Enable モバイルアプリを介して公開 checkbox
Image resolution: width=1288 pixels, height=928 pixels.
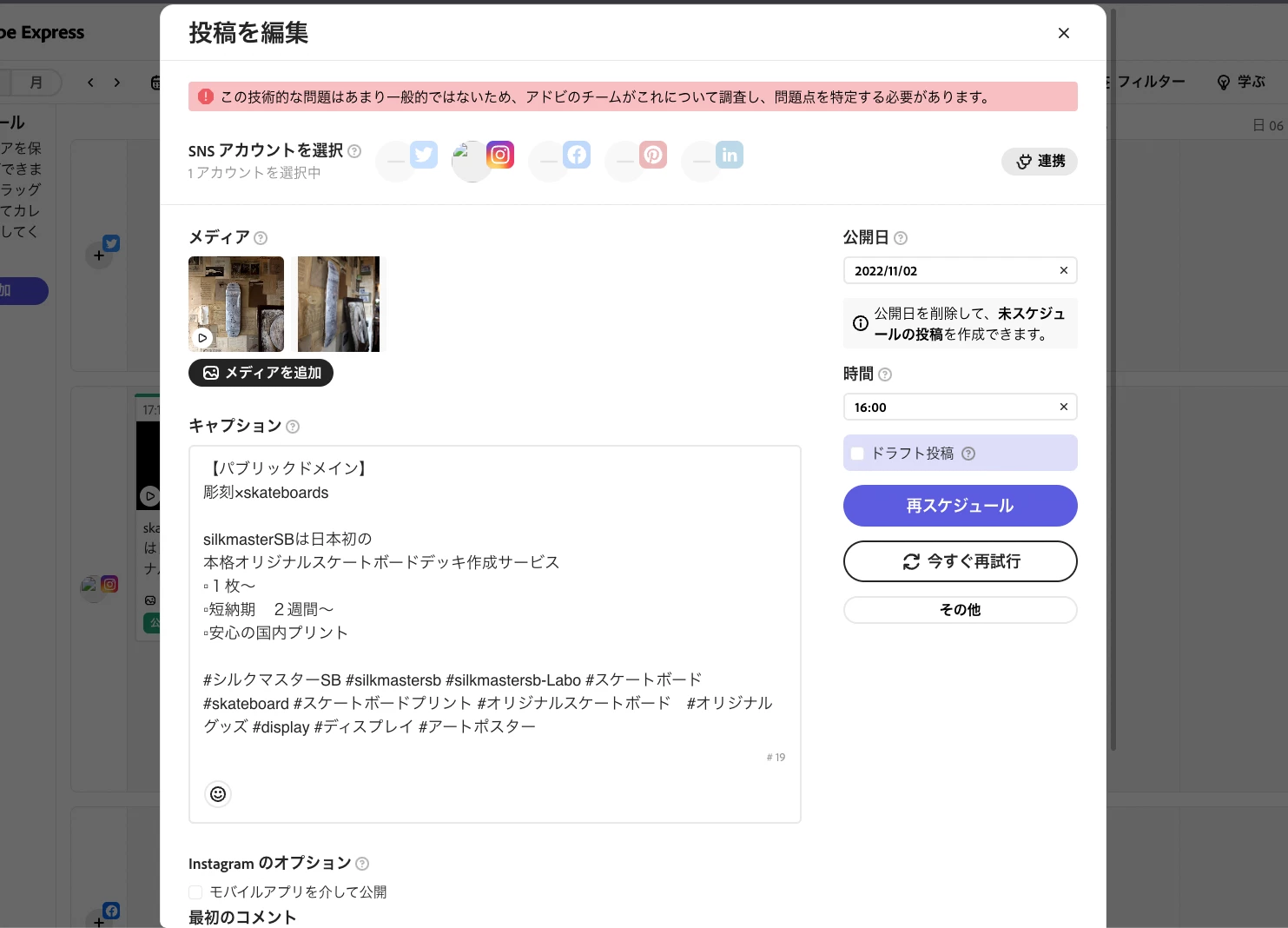pyautogui.click(x=196, y=892)
